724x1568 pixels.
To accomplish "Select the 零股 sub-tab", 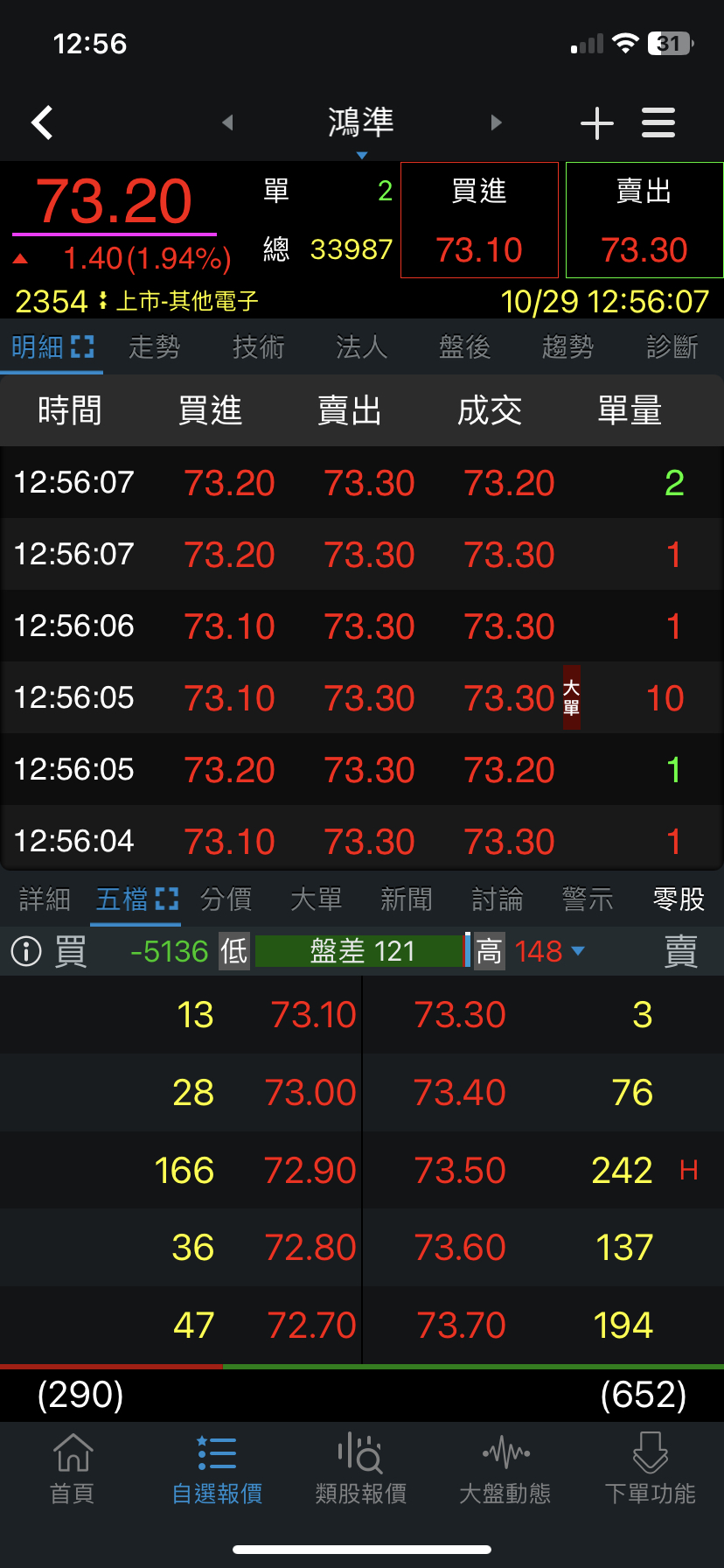I will coord(679,899).
